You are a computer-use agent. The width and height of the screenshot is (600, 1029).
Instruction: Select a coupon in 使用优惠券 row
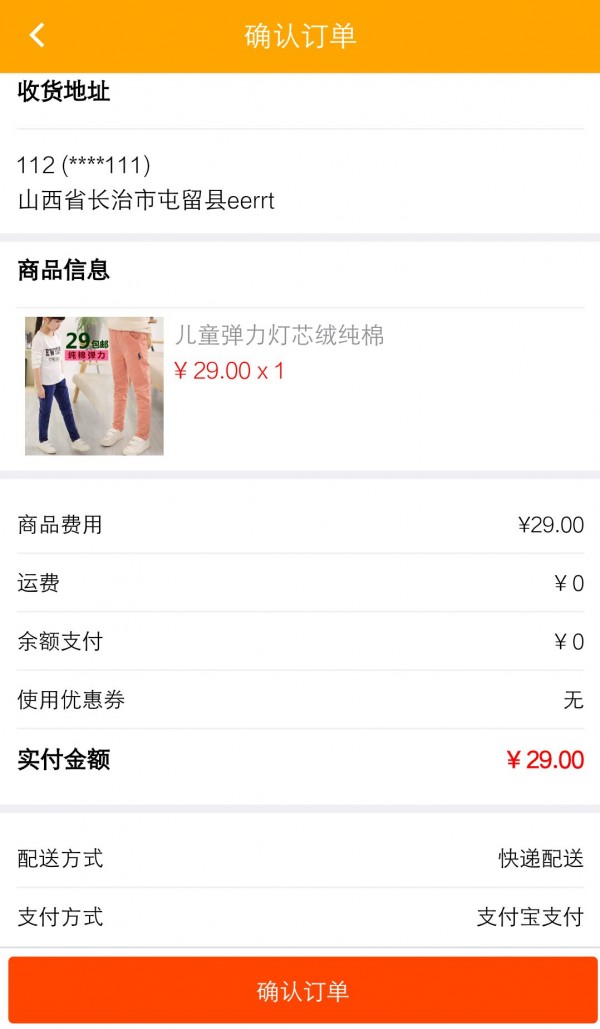tap(300, 700)
